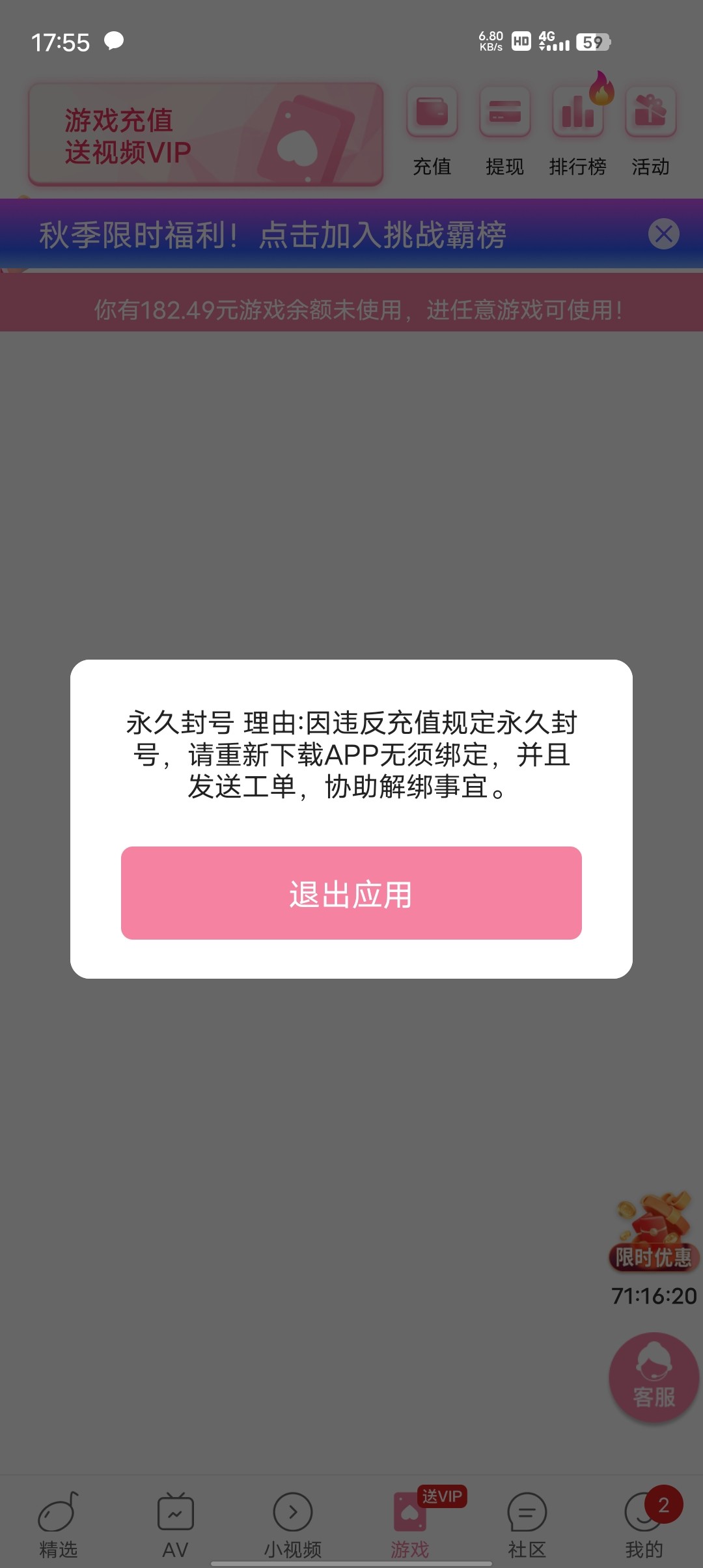
Task: Open the 活动 events gift icon
Action: tap(650, 130)
